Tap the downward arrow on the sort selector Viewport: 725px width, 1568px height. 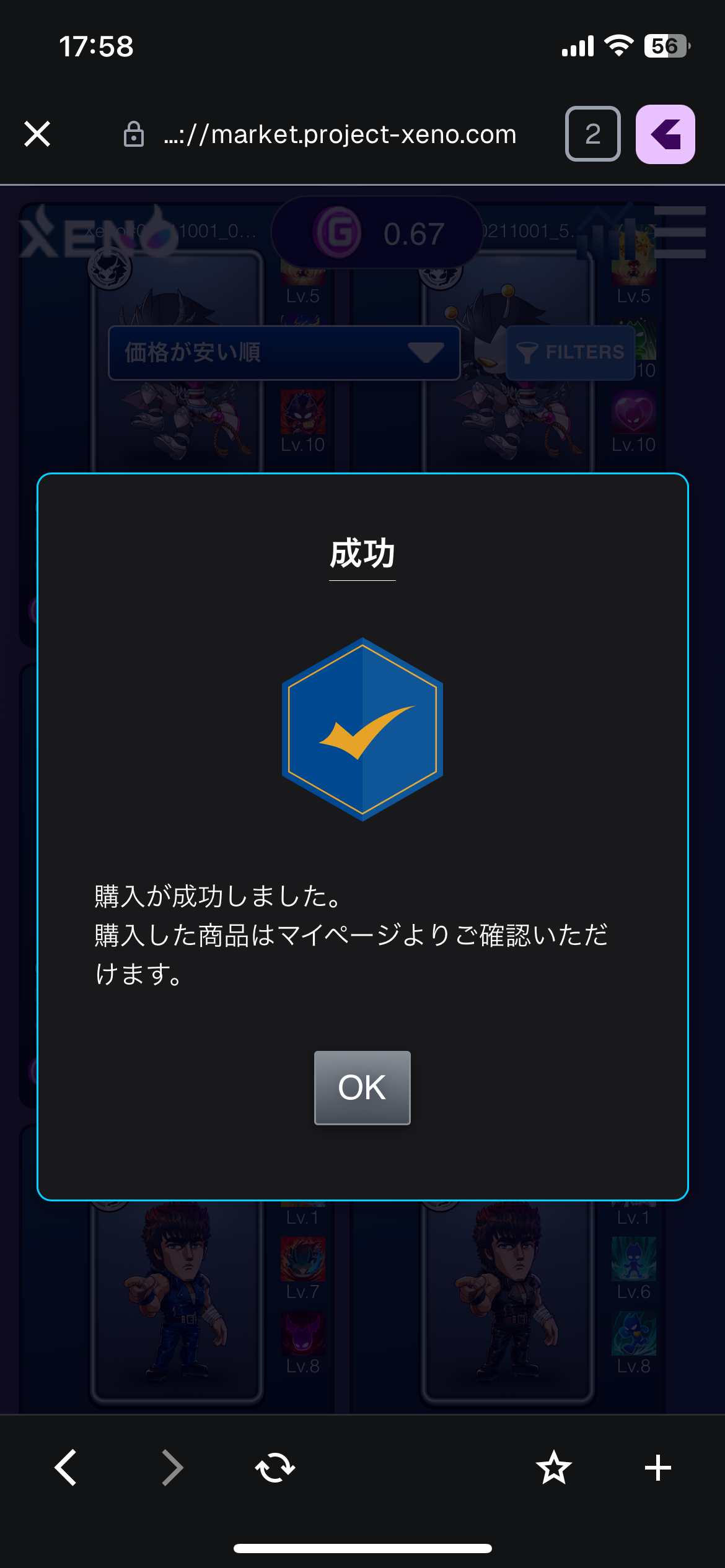pyautogui.click(x=425, y=354)
